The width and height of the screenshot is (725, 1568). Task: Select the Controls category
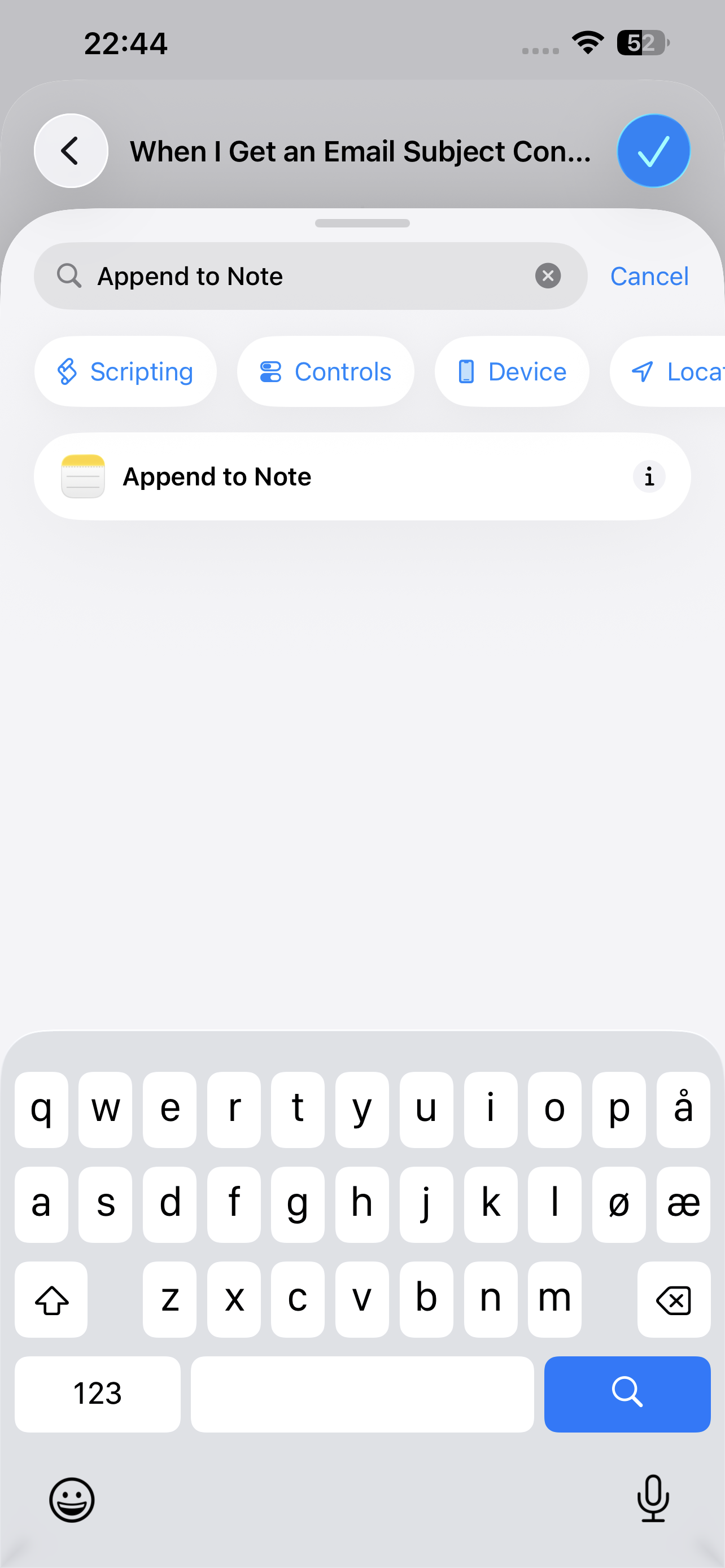[x=325, y=371]
